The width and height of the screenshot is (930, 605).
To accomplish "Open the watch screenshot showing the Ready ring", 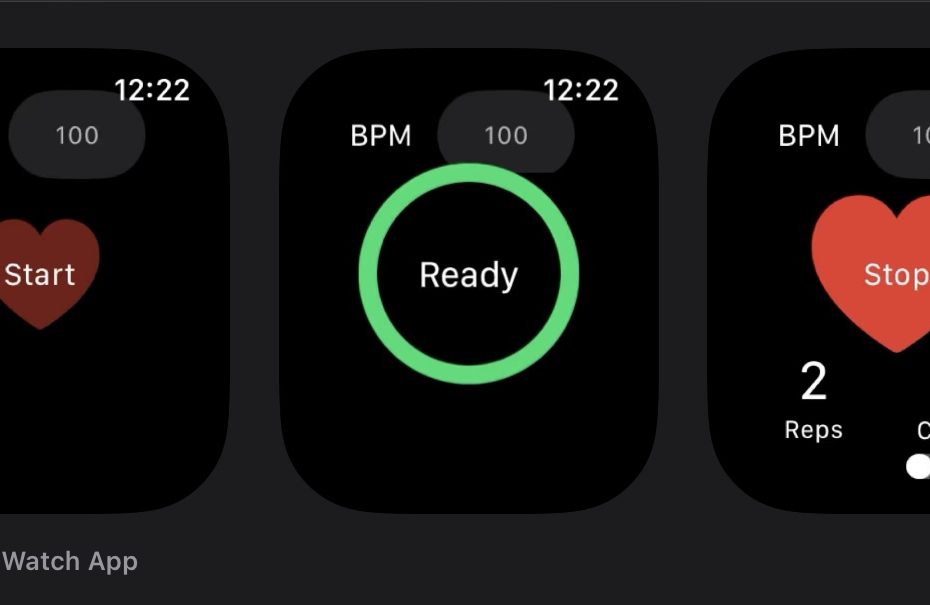I will click(x=468, y=280).
